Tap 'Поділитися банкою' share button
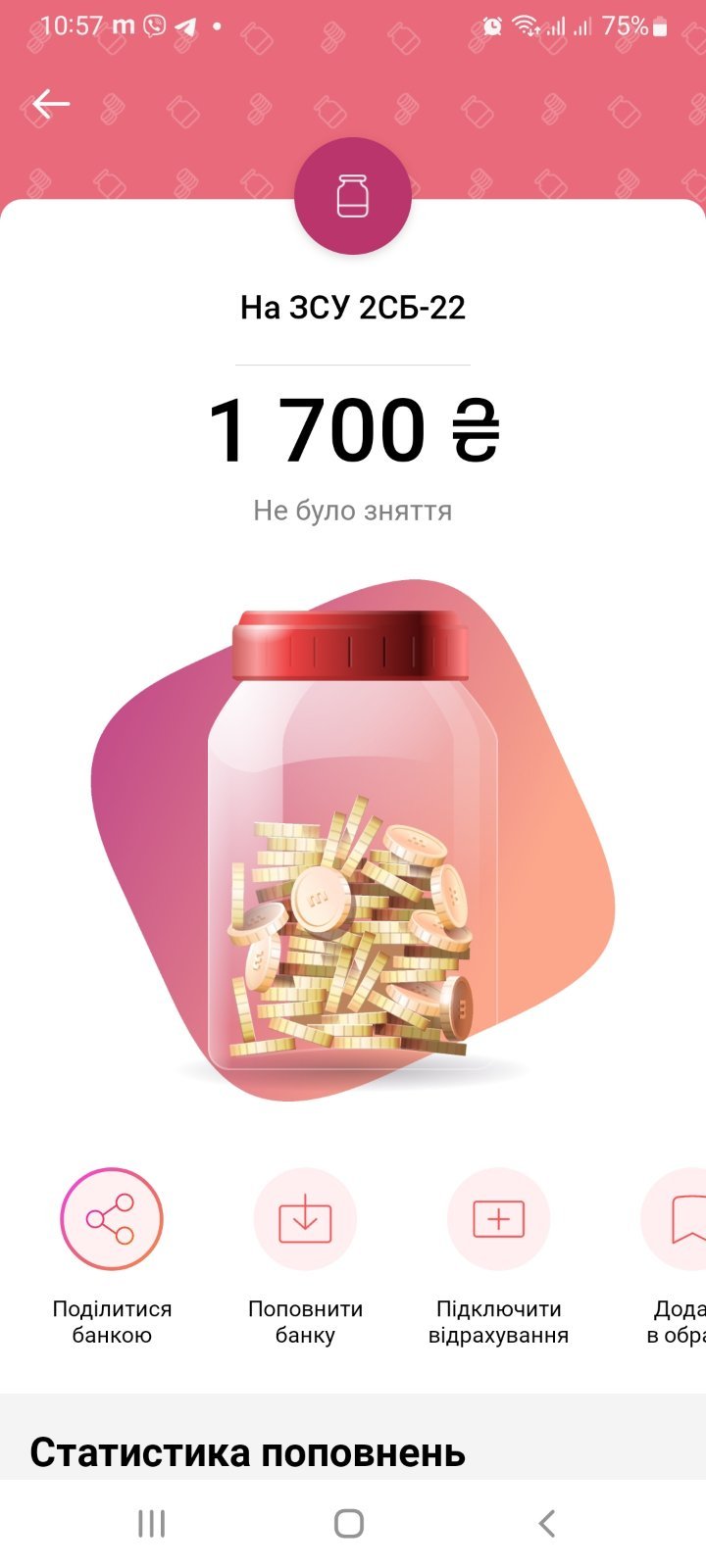 [x=111, y=1219]
